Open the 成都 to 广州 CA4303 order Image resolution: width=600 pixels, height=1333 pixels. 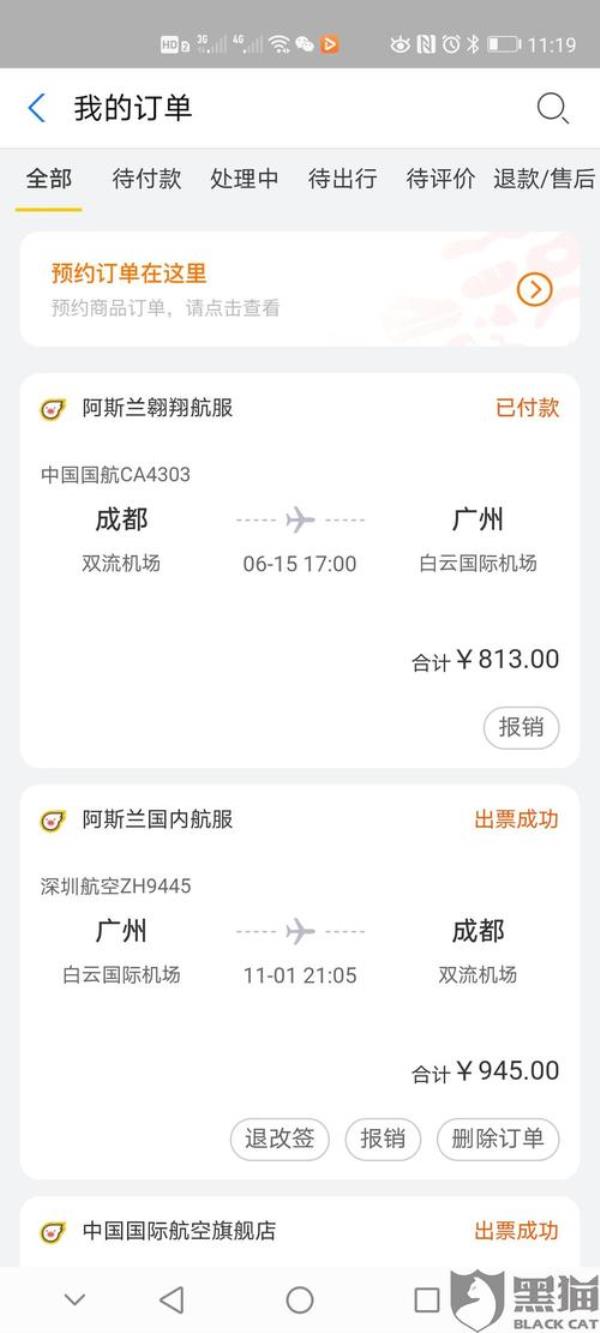tap(299, 540)
